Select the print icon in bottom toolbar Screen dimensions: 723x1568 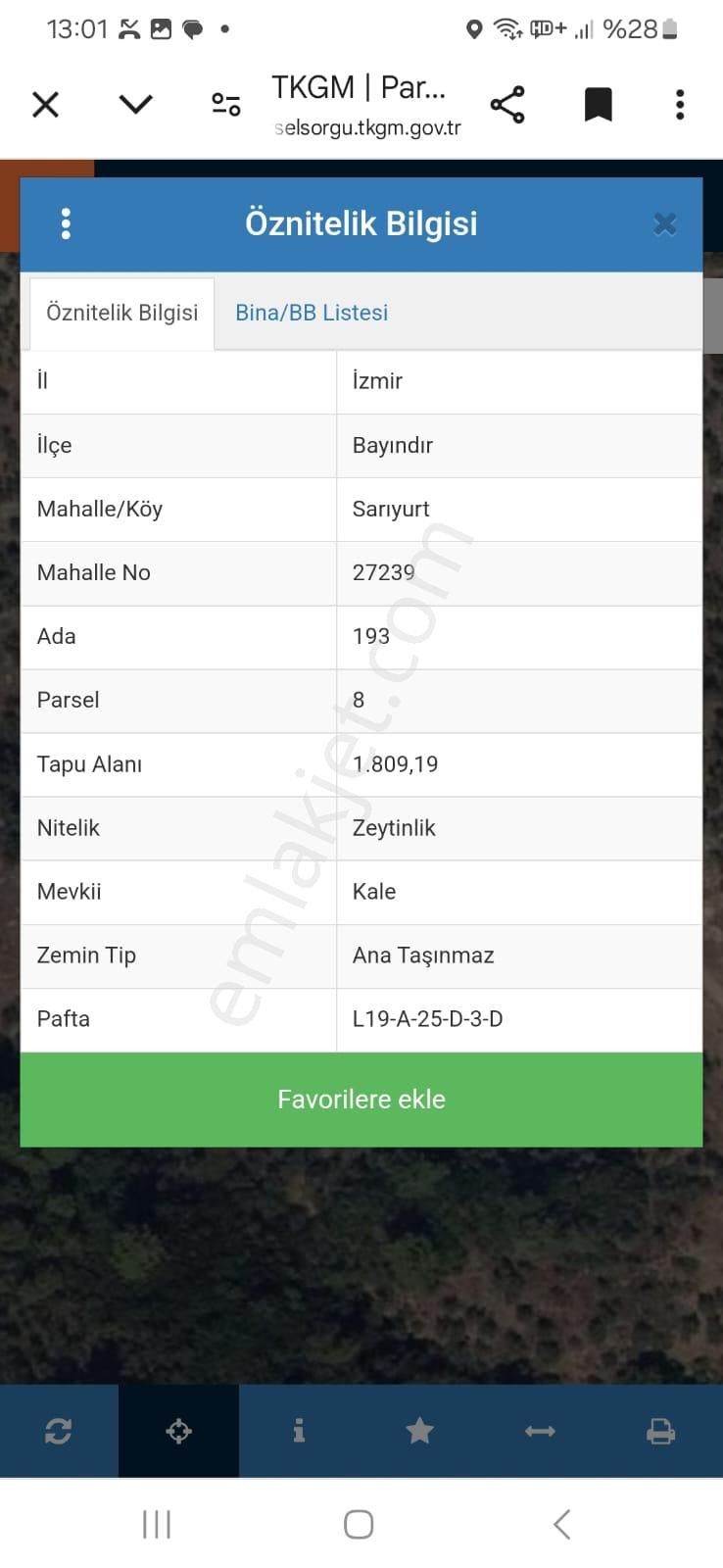tap(661, 1431)
